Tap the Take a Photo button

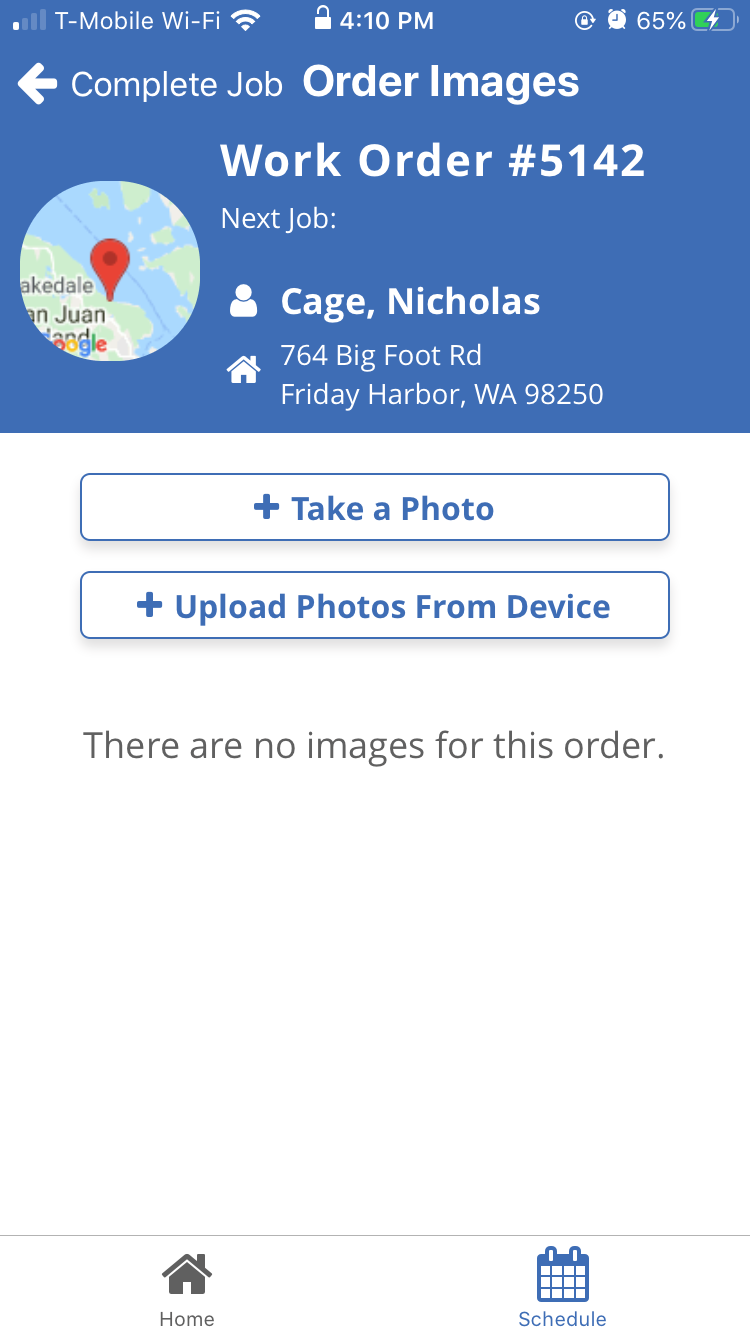tap(374, 508)
